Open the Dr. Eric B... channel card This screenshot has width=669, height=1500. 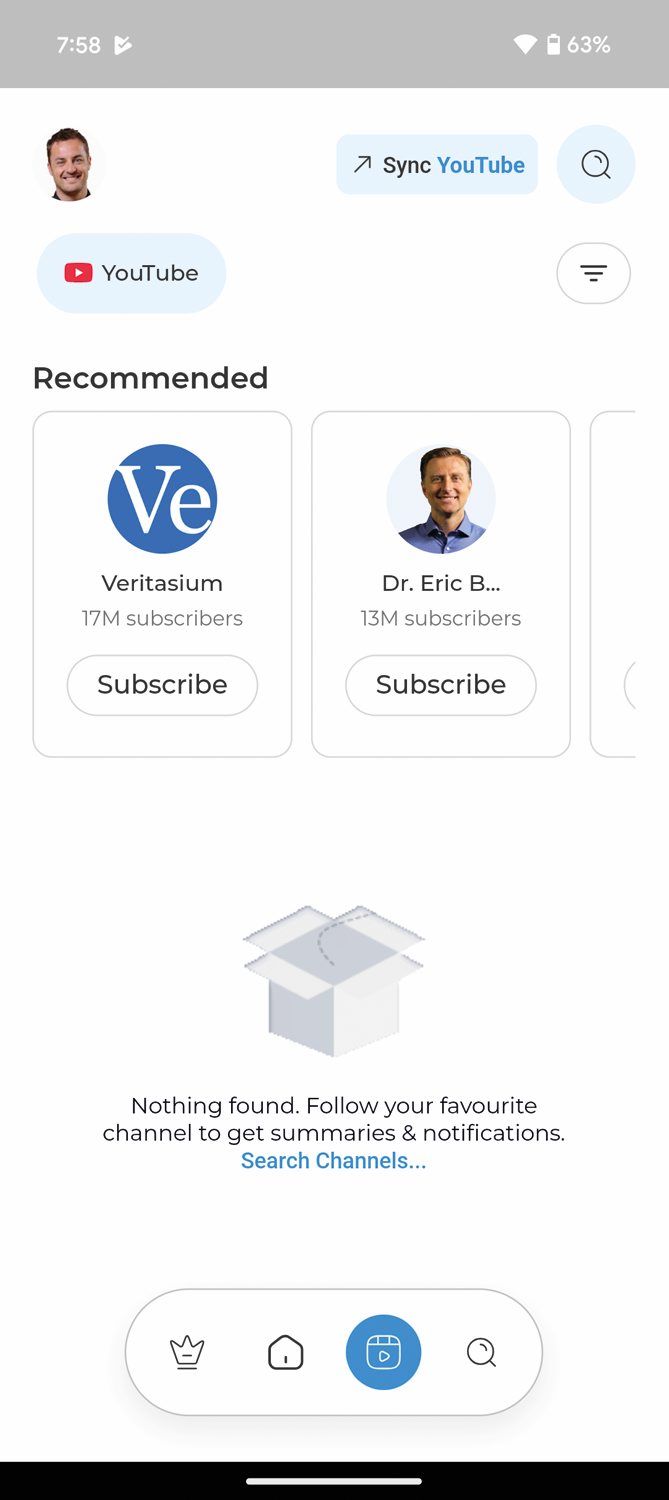click(x=441, y=520)
